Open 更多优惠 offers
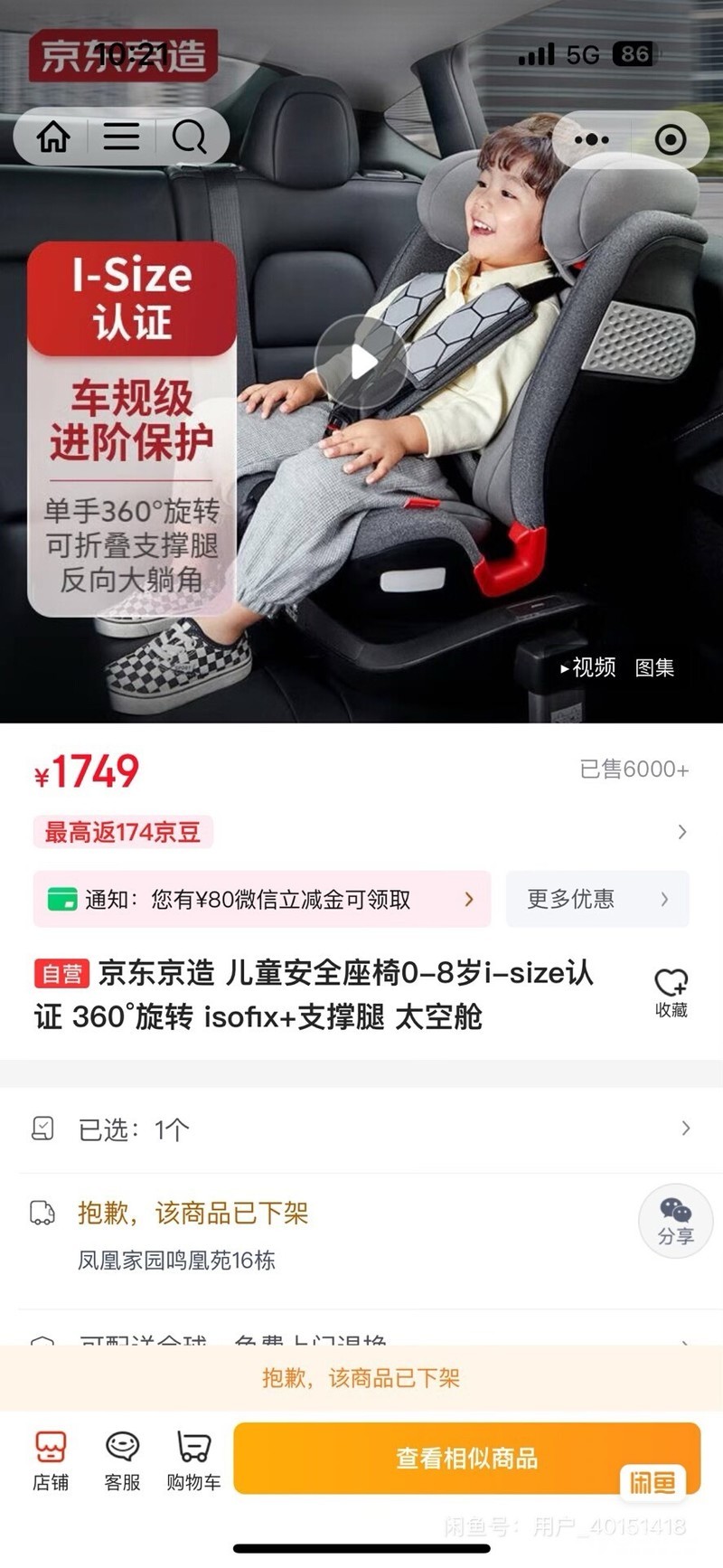This screenshot has height=1568, width=723. point(596,899)
